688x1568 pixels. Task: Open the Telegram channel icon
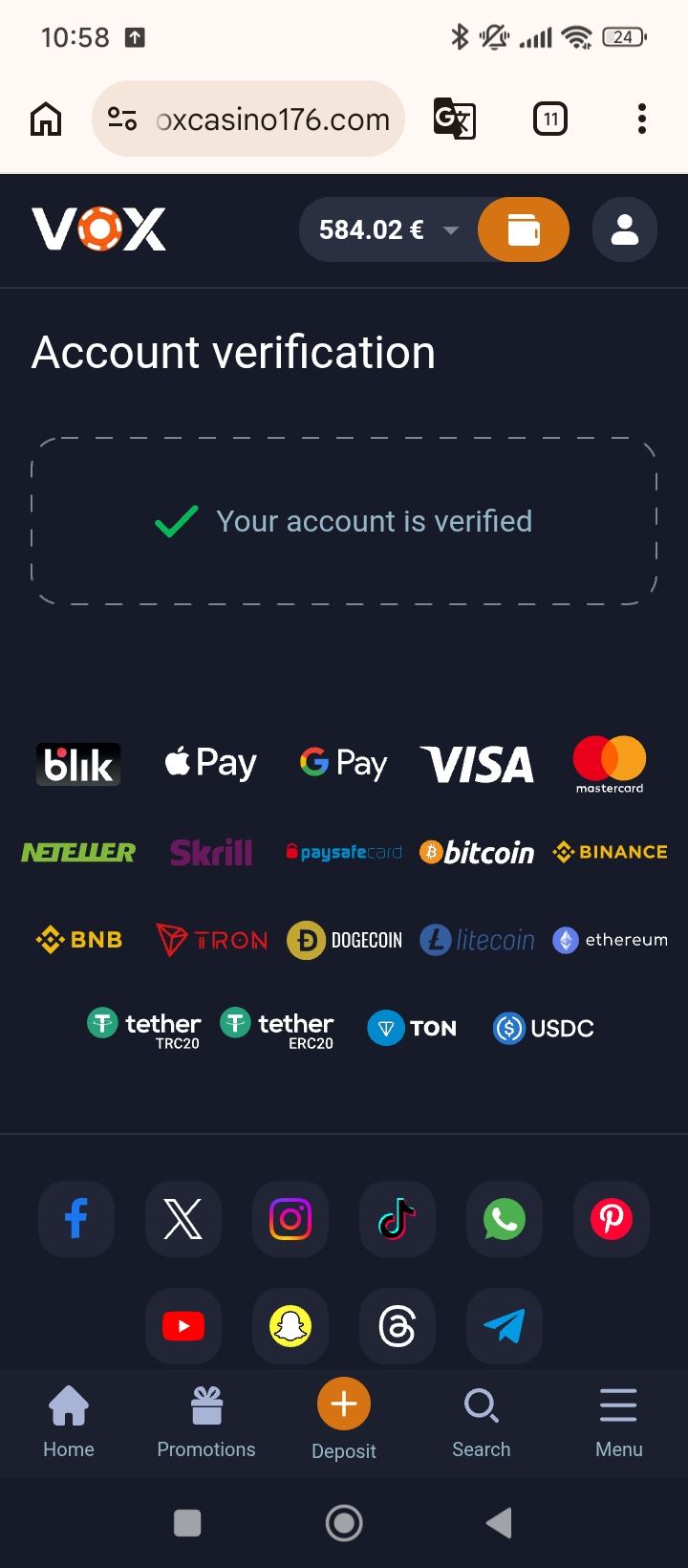tap(505, 1326)
